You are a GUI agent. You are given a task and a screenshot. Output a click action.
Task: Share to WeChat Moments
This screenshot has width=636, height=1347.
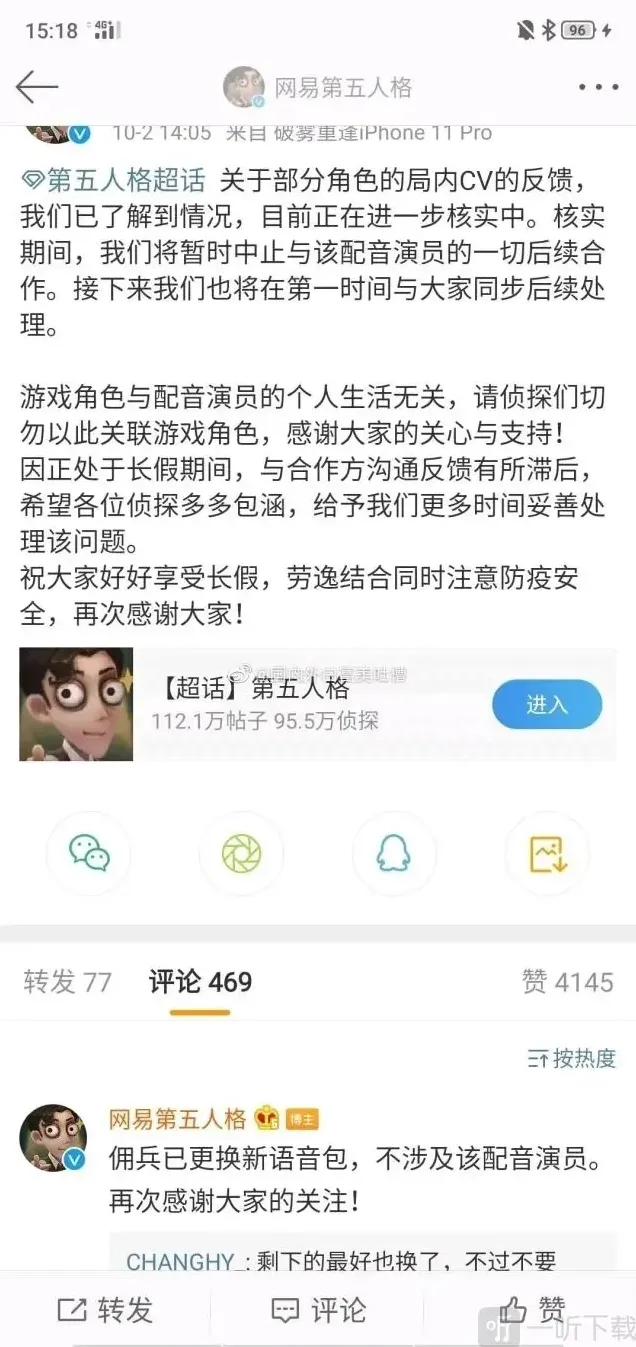pos(242,853)
